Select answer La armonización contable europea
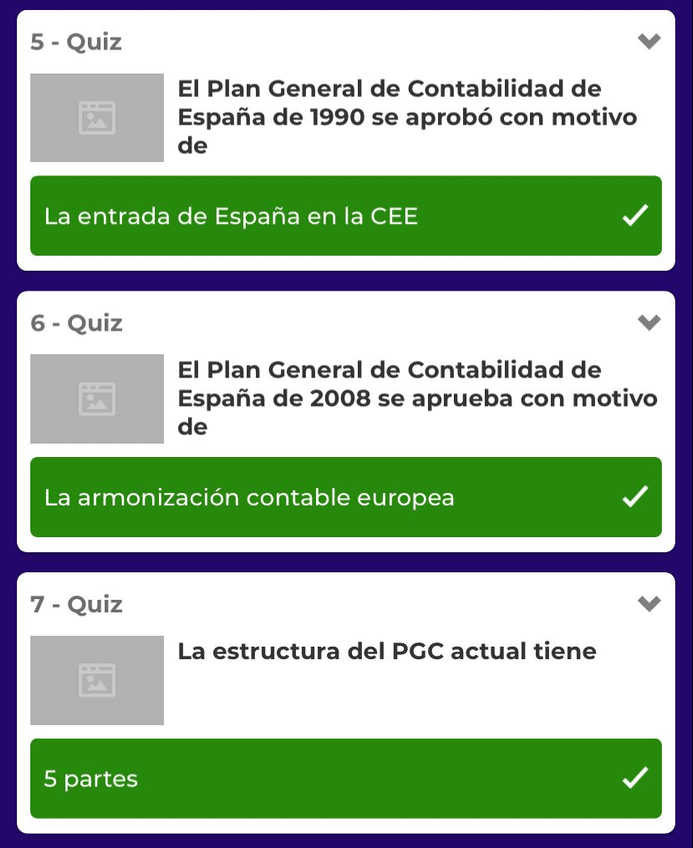Image resolution: width=693 pixels, height=848 pixels. pyautogui.click(x=345, y=497)
